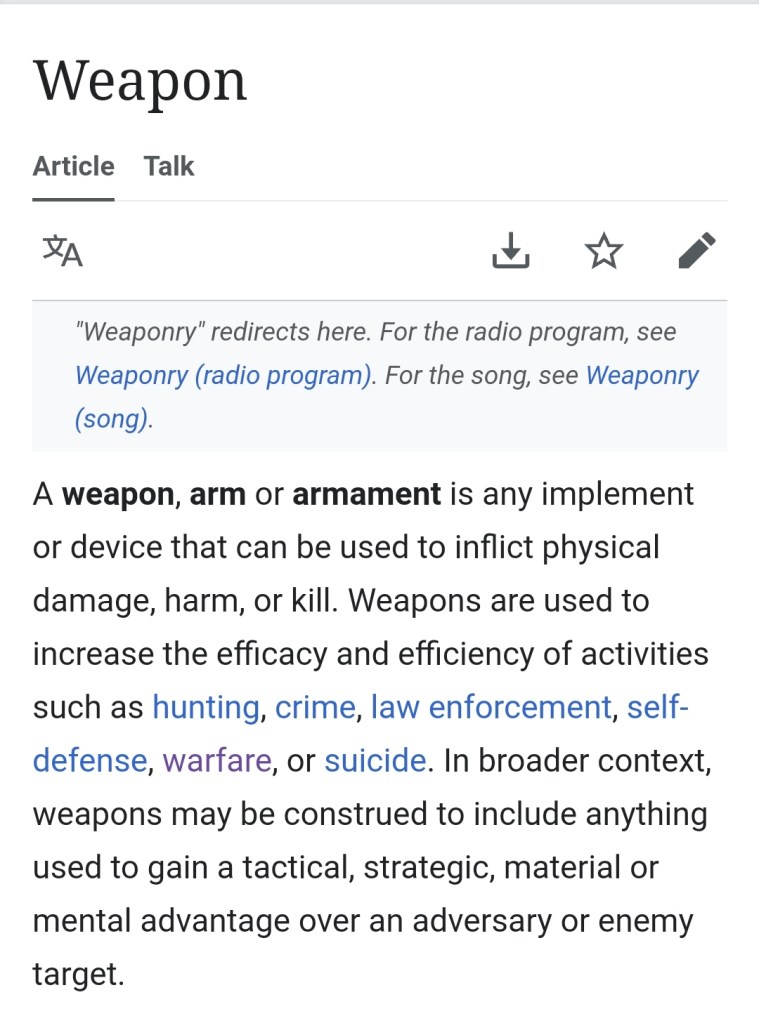Download this article
The height and width of the screenshot is (1023, 759).
[510, 251]
